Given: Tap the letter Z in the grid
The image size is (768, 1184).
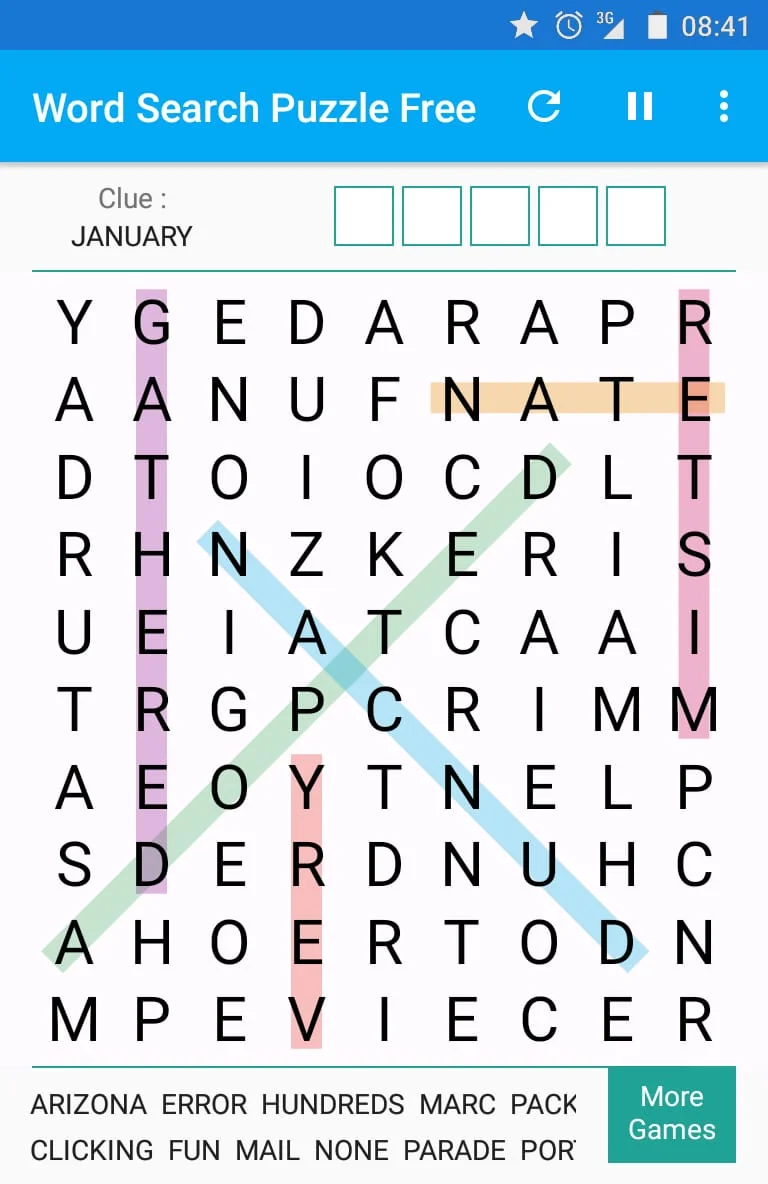Looking at the screenshot, I should click(307, 556).
